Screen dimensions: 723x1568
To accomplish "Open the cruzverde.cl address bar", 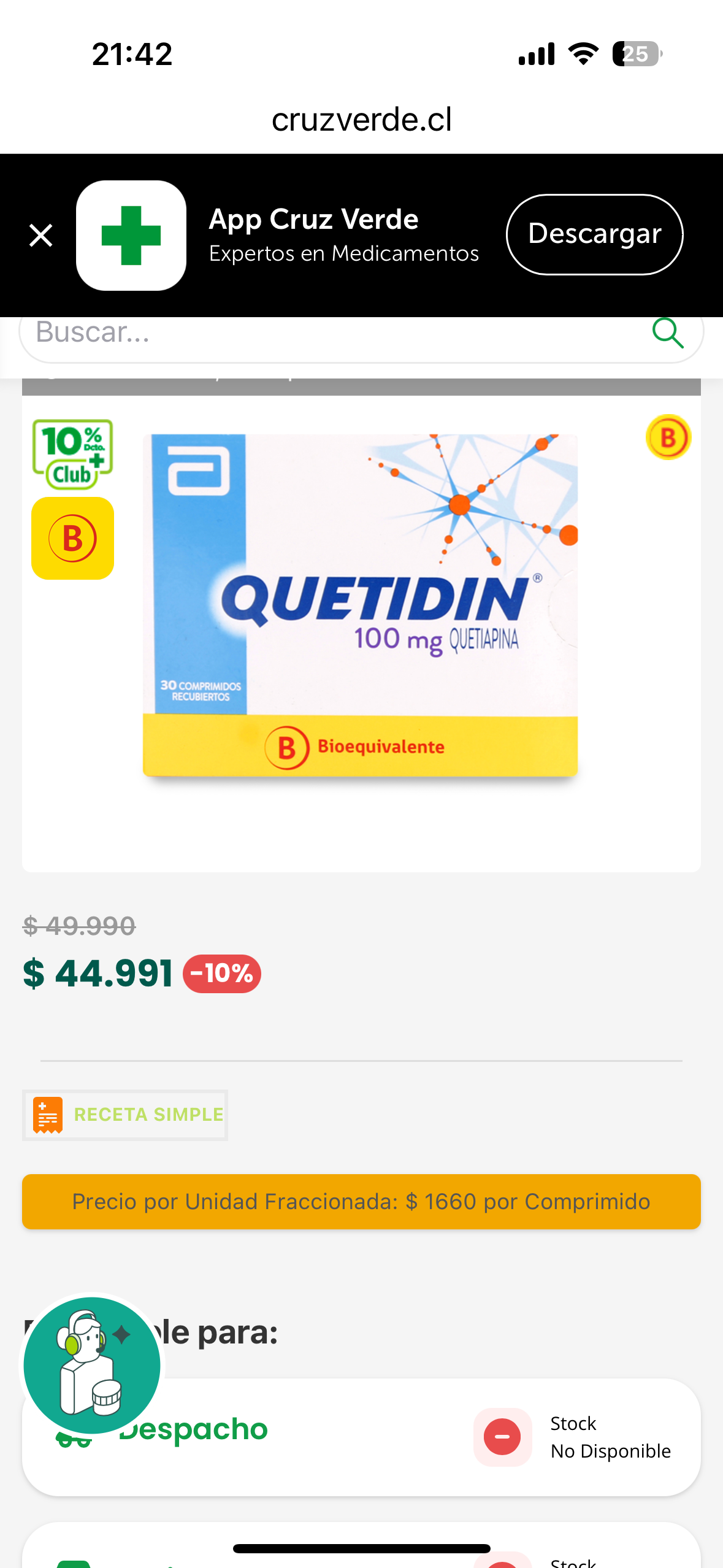I will 361,120.
